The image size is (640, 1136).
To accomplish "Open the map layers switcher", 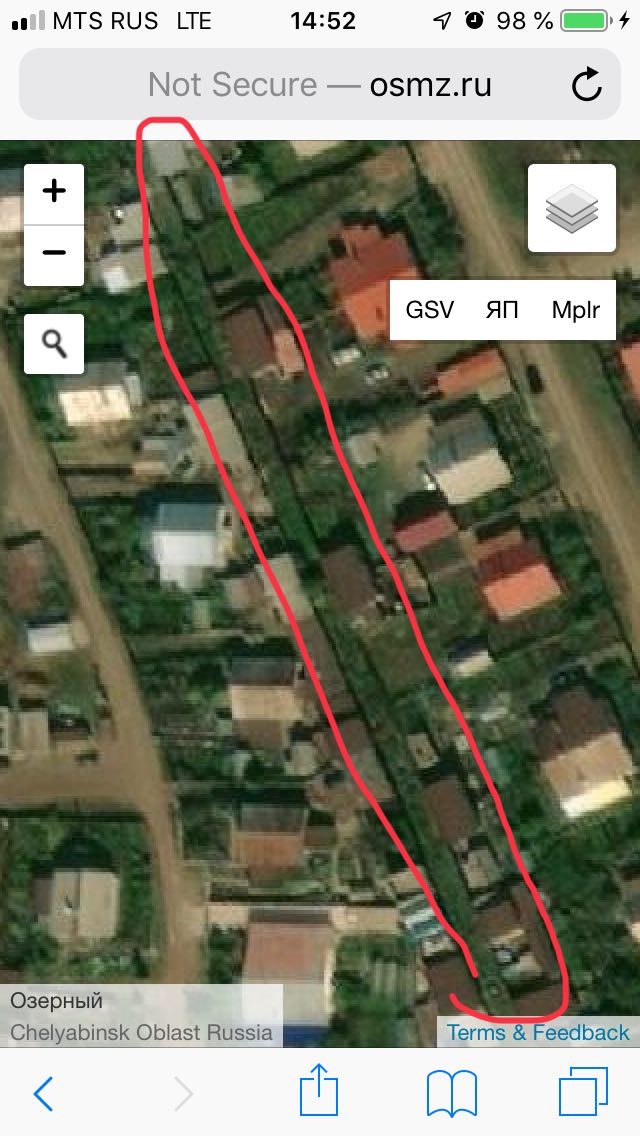I will tap(572, 208).
